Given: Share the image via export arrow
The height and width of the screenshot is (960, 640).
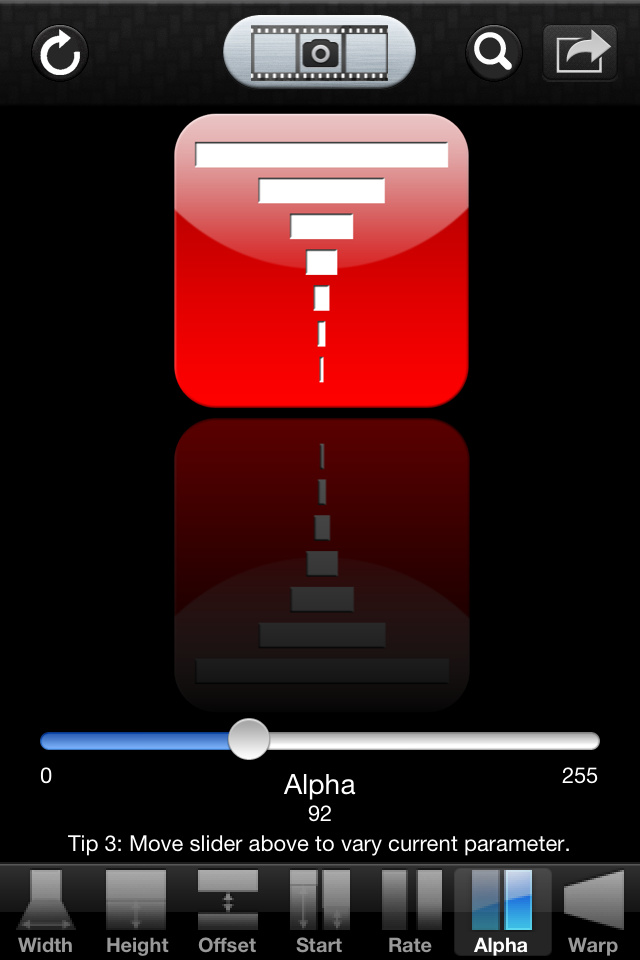Looking at the screenshot, I should point(580,52).
